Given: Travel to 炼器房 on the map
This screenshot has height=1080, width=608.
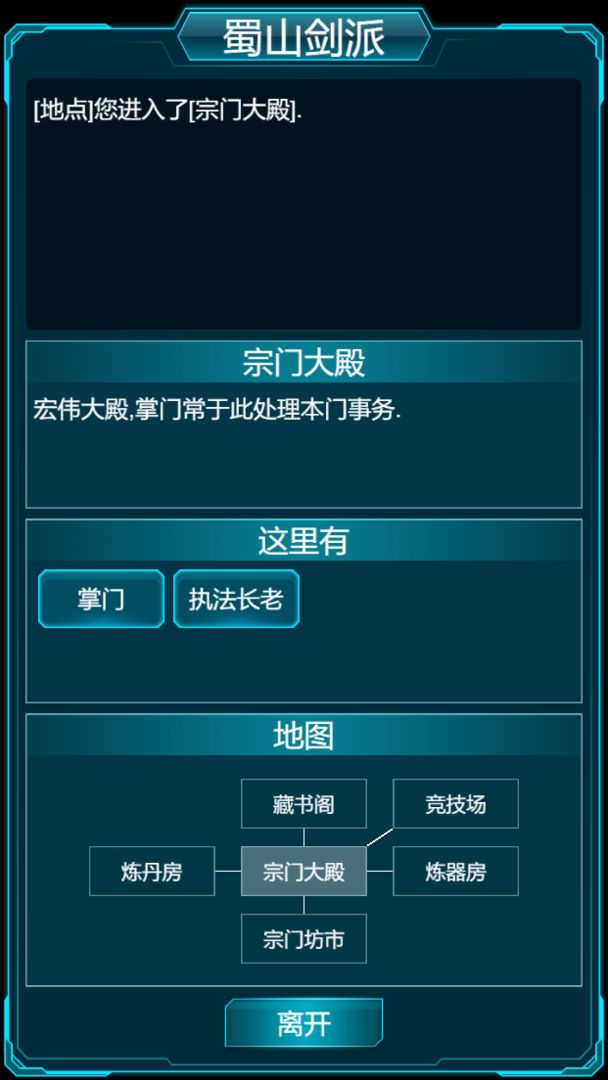Looking at the screenshot, I should 456,871.
